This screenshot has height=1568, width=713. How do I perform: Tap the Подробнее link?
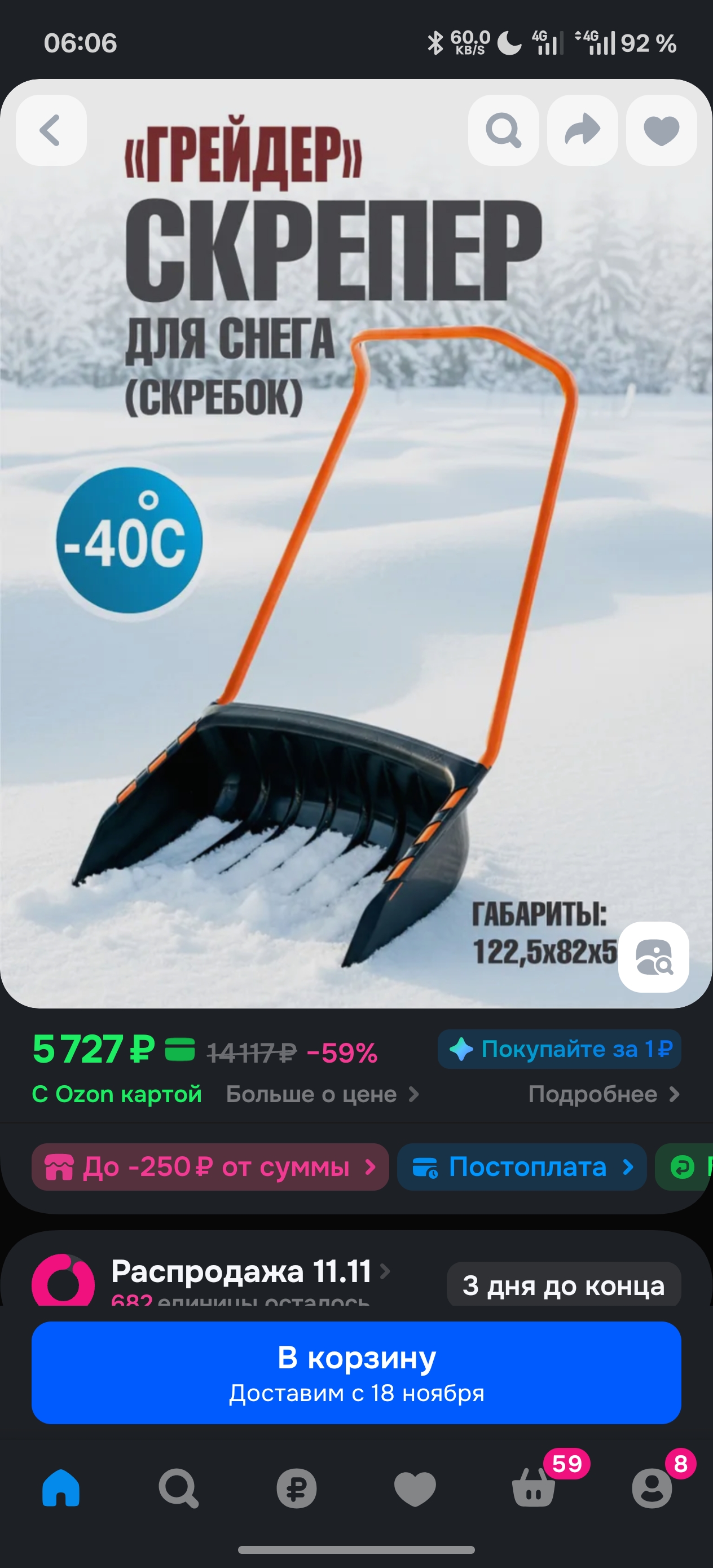pos(603,1094)
